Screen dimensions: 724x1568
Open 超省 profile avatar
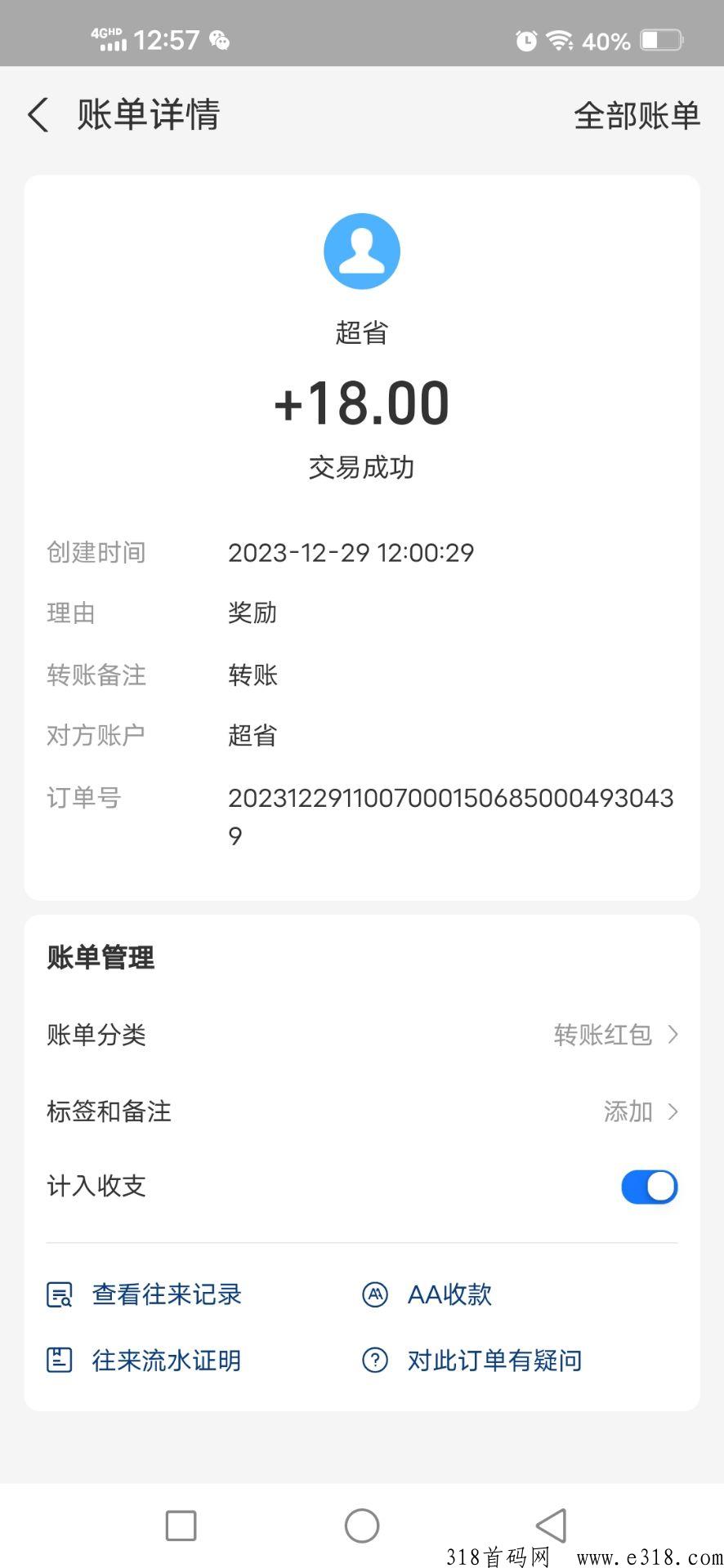tap(362, 252)
